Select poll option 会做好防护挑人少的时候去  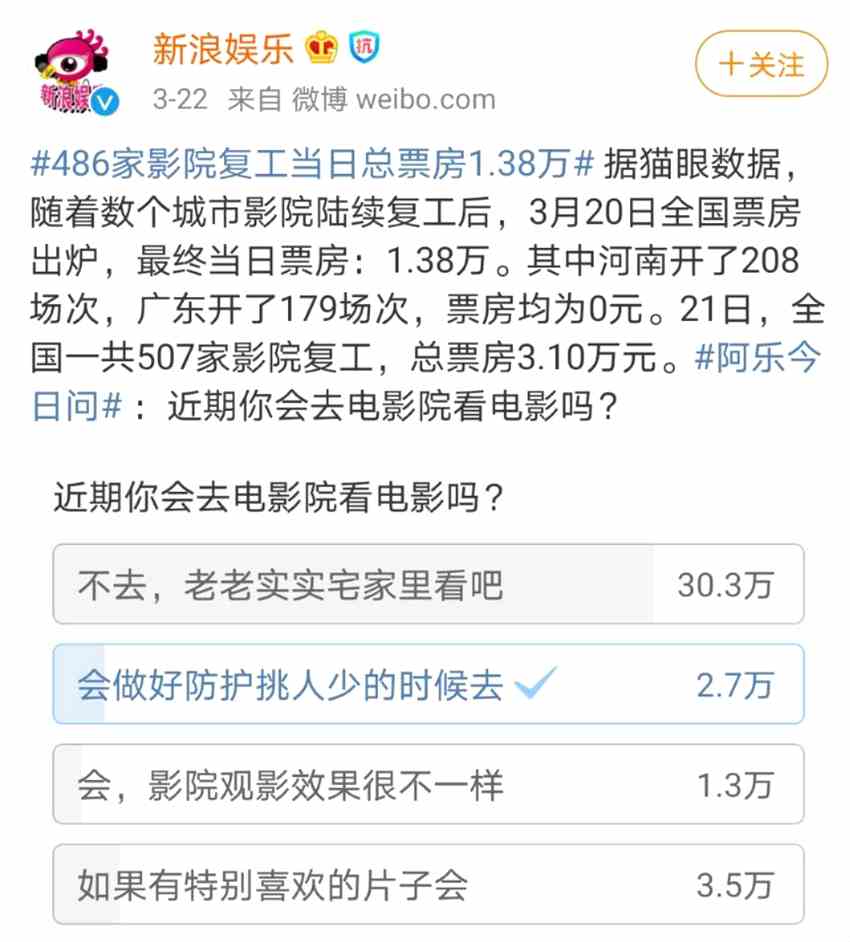tap(427, 684)
